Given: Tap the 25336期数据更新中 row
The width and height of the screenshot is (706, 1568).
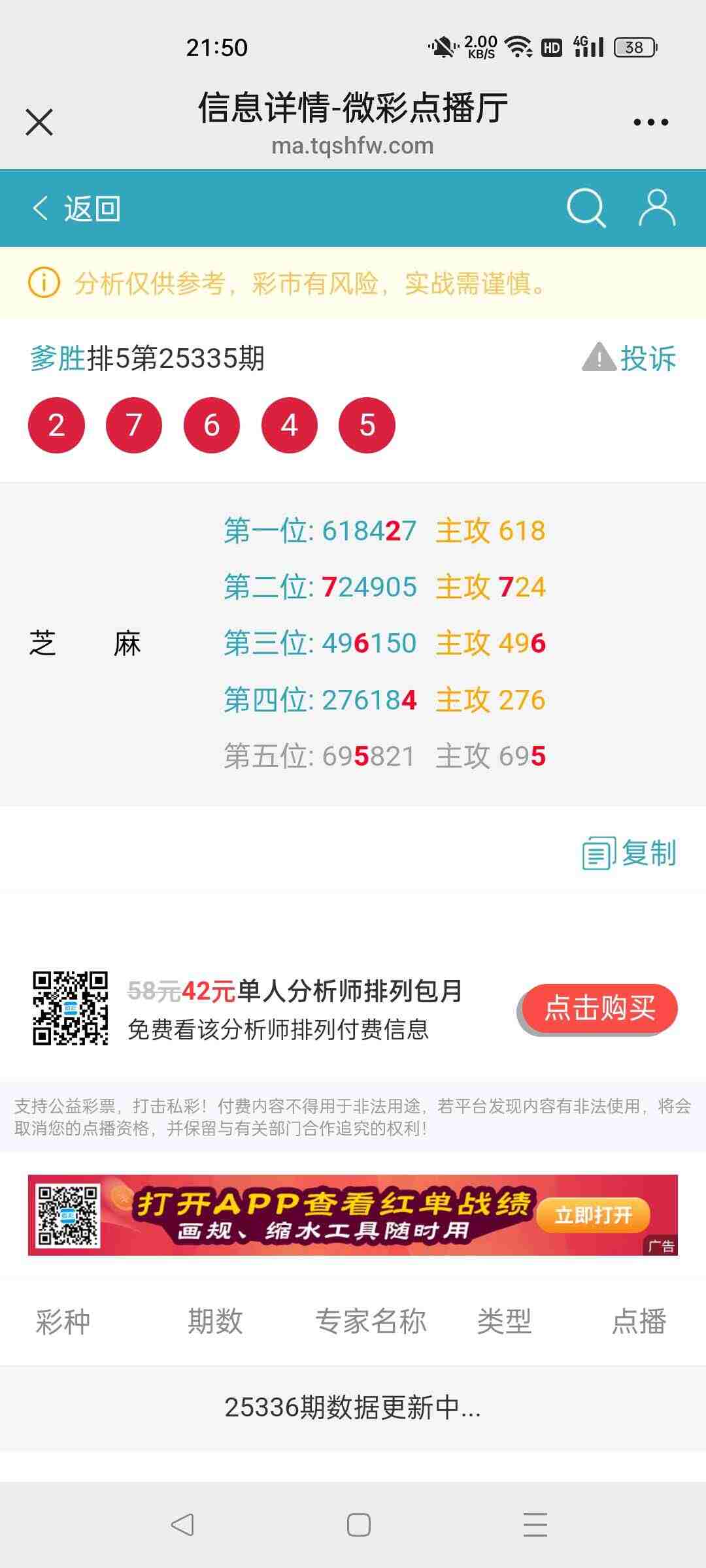Looking at the screenshot, I should pos(353,1411).
